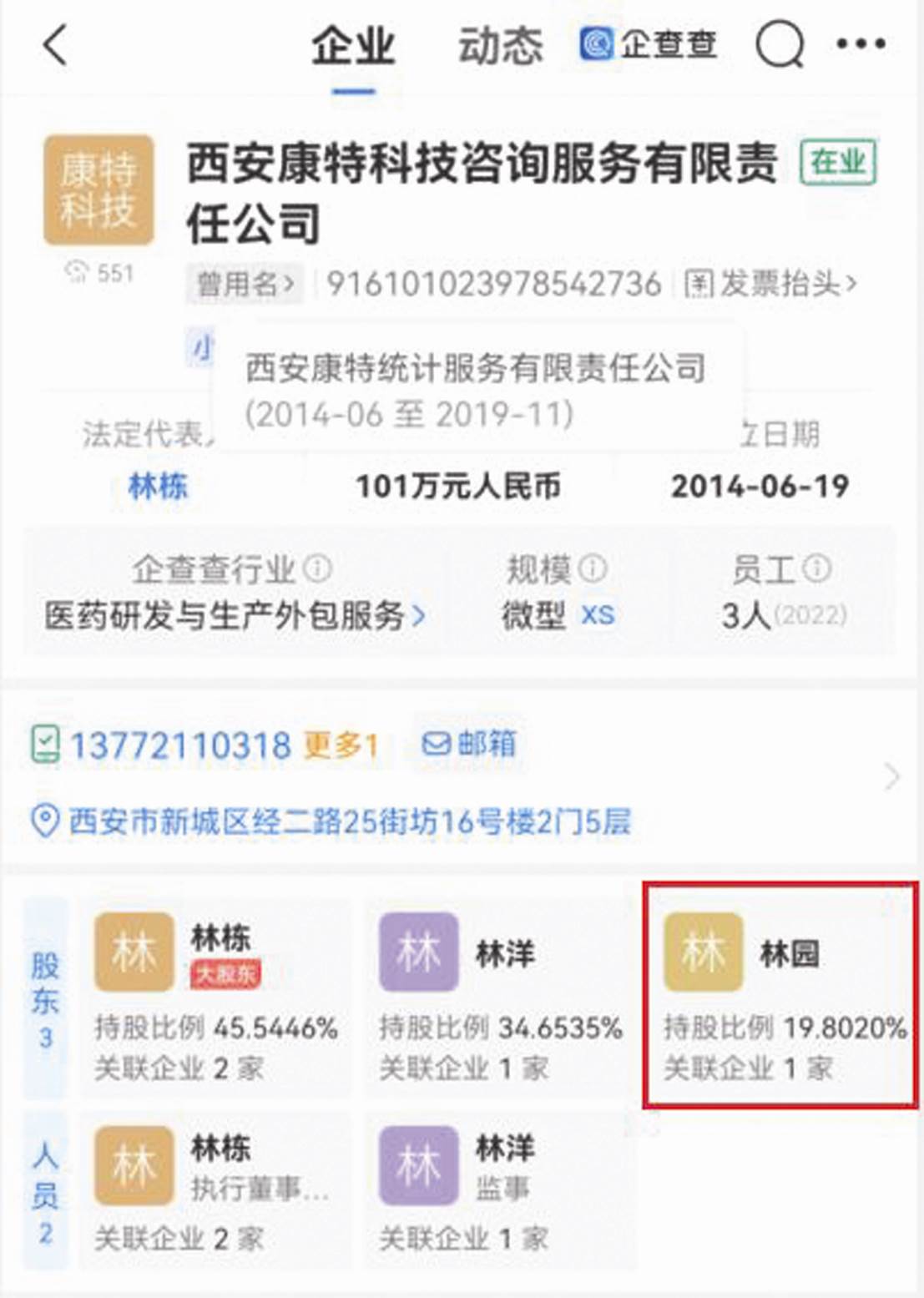Screen dimensions: 924x1298
Task: View the 发票抬头 invoice title
Action: pyautogui.click(x=770, y=285)
